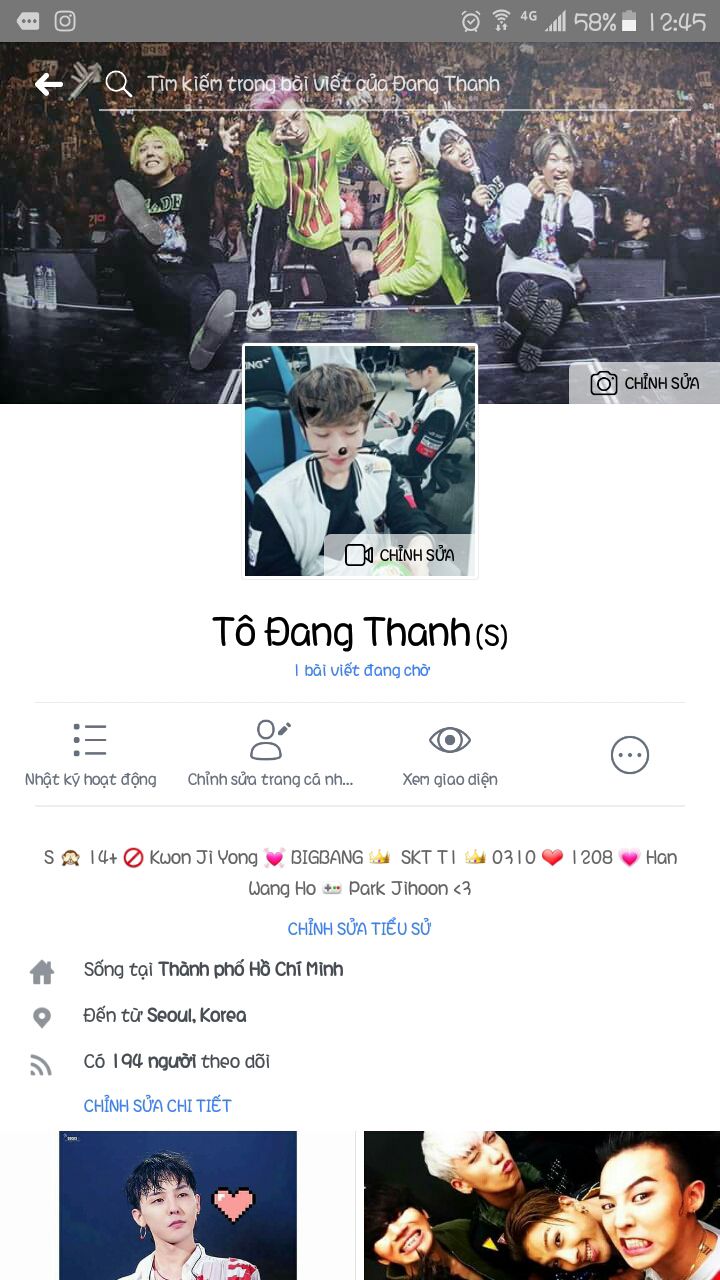Edit the cover photo via CHỈNH SỬA
Screen dimensions: 720x1280
645,383
